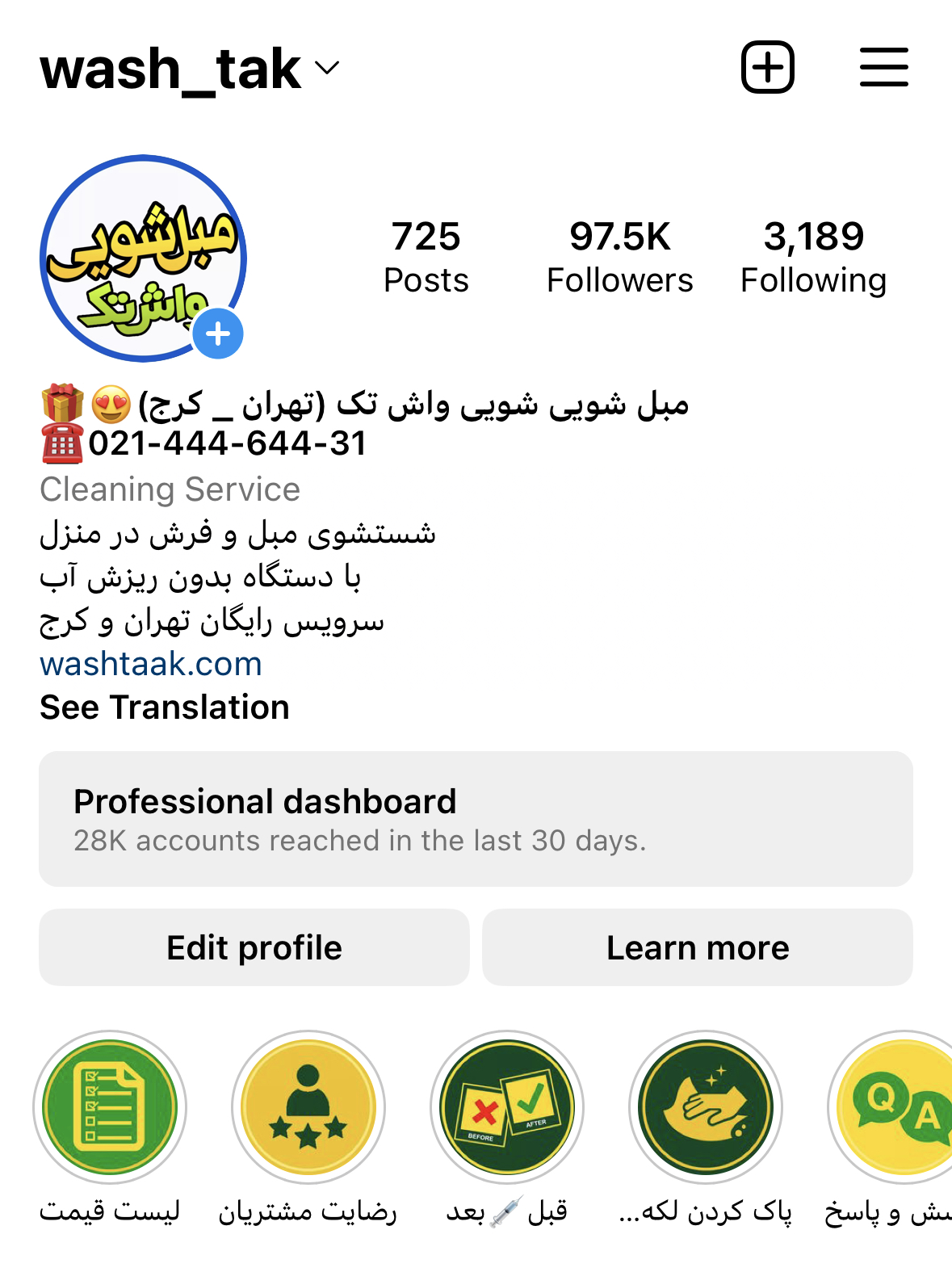Open the 3,189 Following list
Screen dimensions: 952x1272
[x=813, y=257]
